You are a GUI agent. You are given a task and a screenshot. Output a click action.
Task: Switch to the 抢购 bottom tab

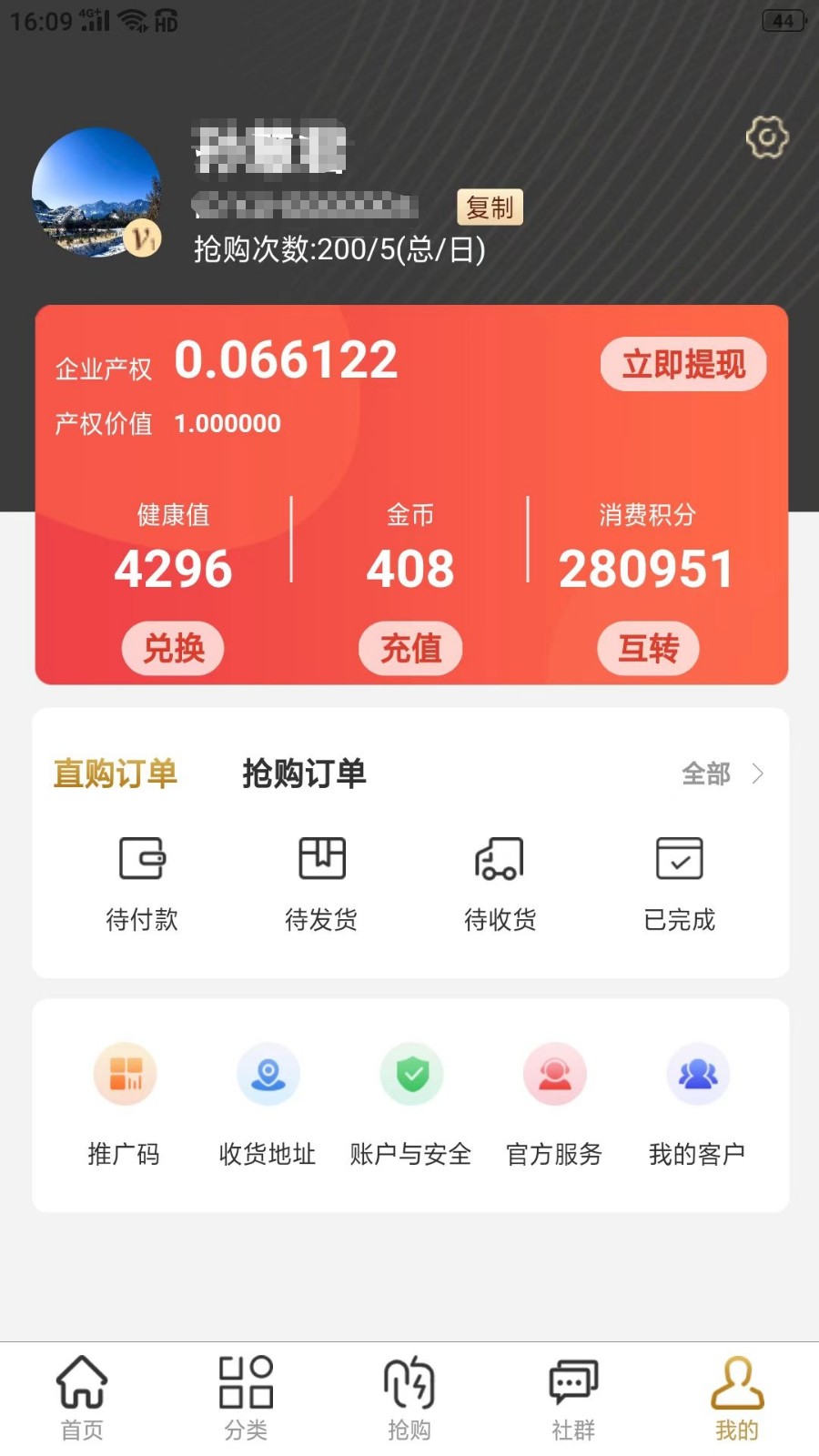click(409, 1397)
